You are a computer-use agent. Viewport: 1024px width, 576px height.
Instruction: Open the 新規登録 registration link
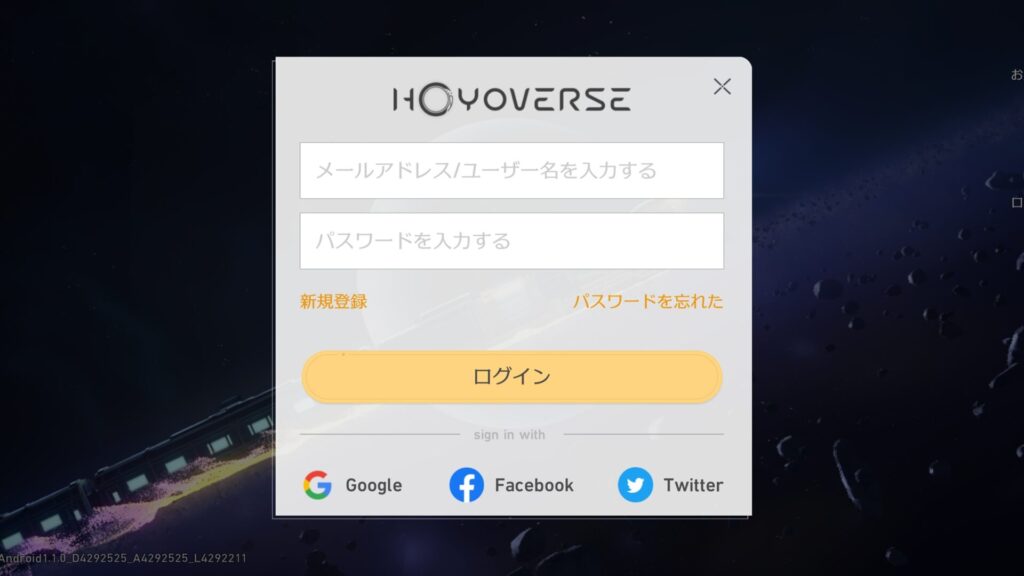tap(333, 301)
